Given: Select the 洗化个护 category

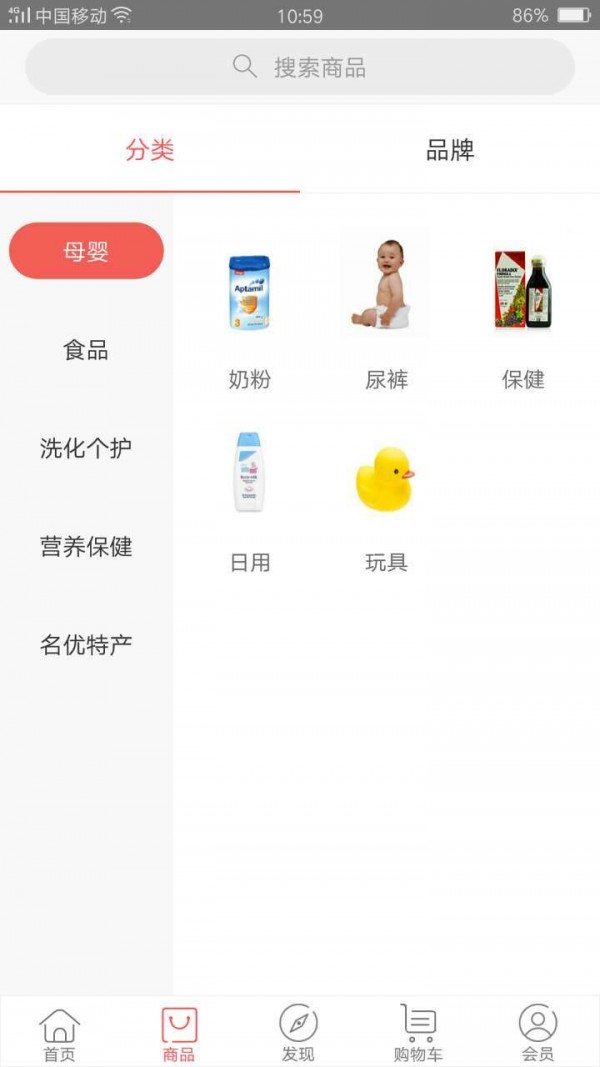Looking at the screenshot, I should 86,448.
